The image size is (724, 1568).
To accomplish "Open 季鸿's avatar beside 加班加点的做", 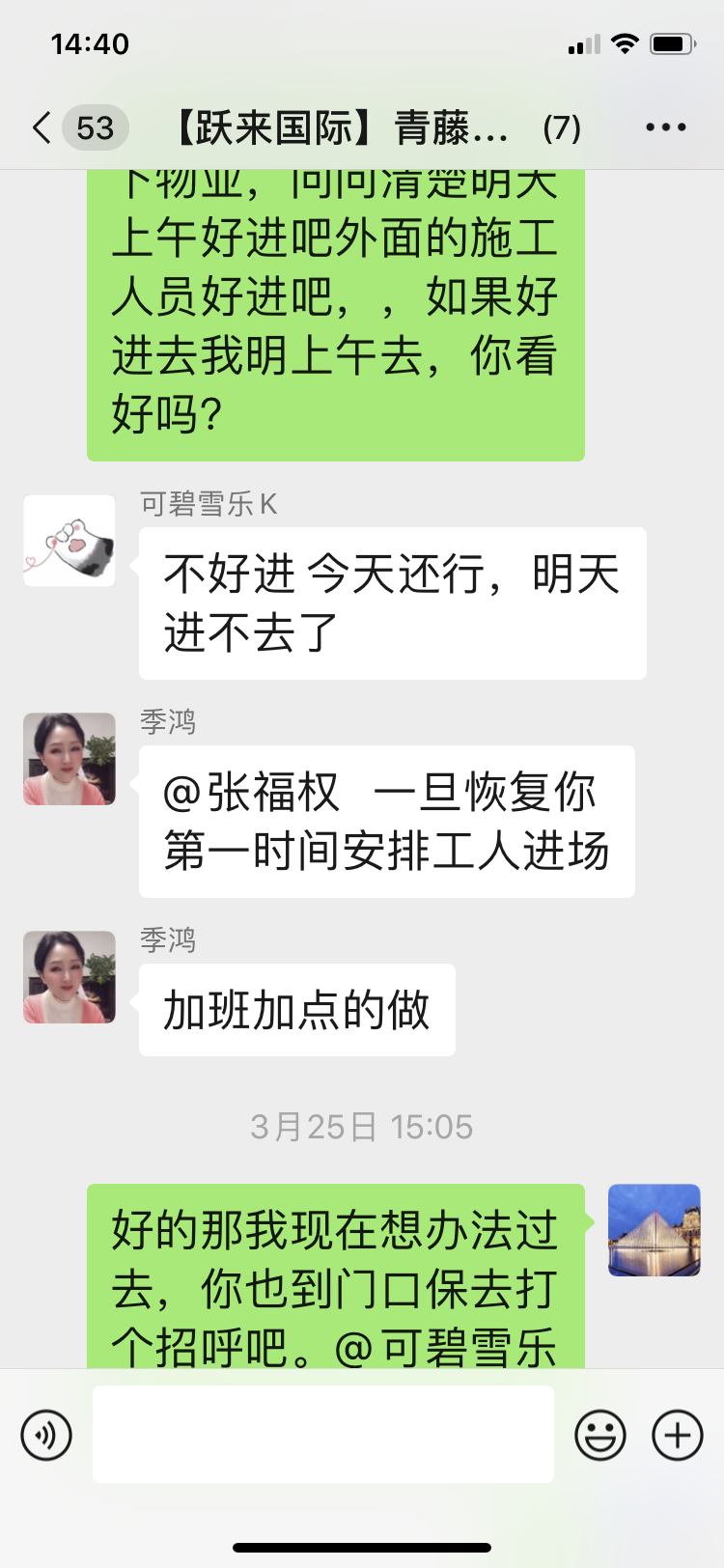I will (x=70, y=977).
